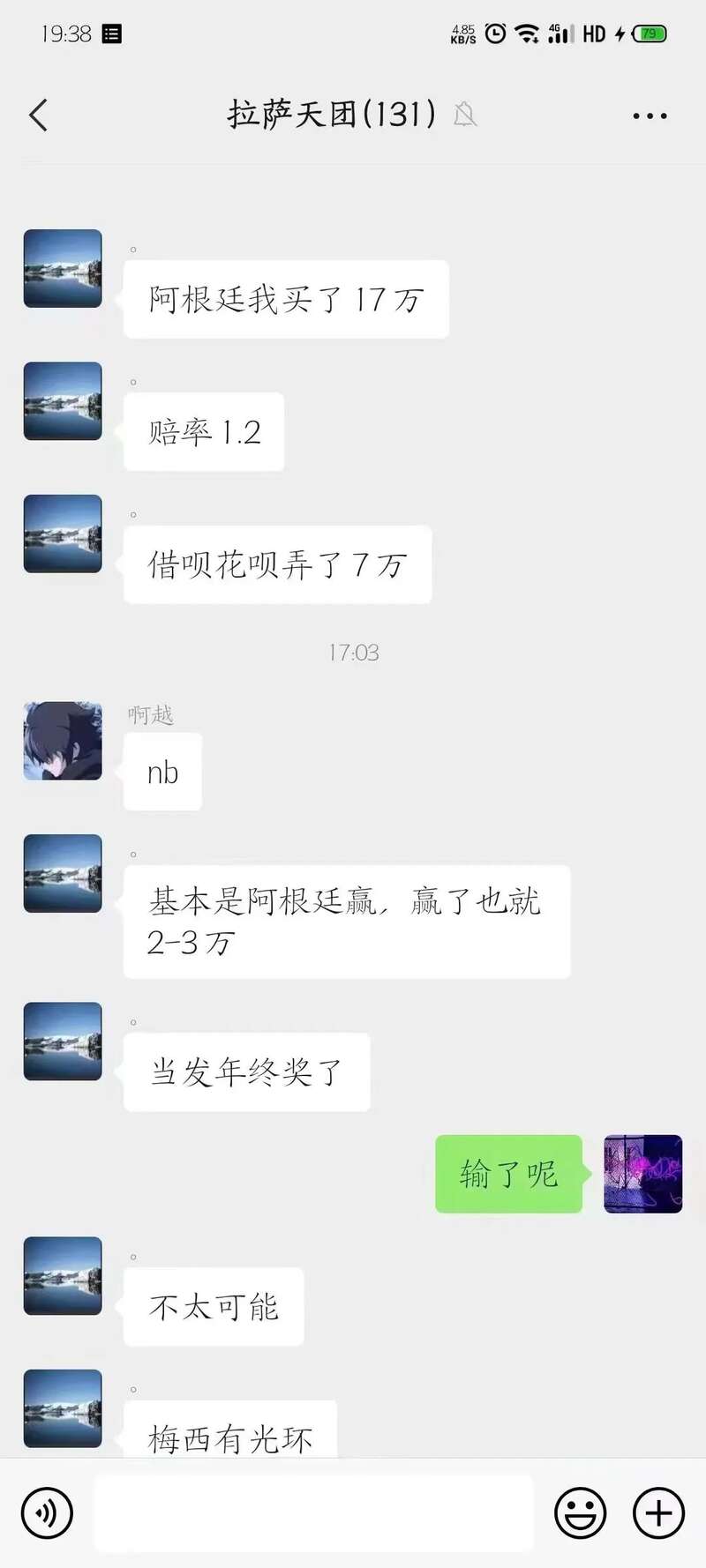The height and width of the screenshot is (1568, 706).
Task: Open the emoji picker
Action: pyautogui.click(x=580, y=1512)
